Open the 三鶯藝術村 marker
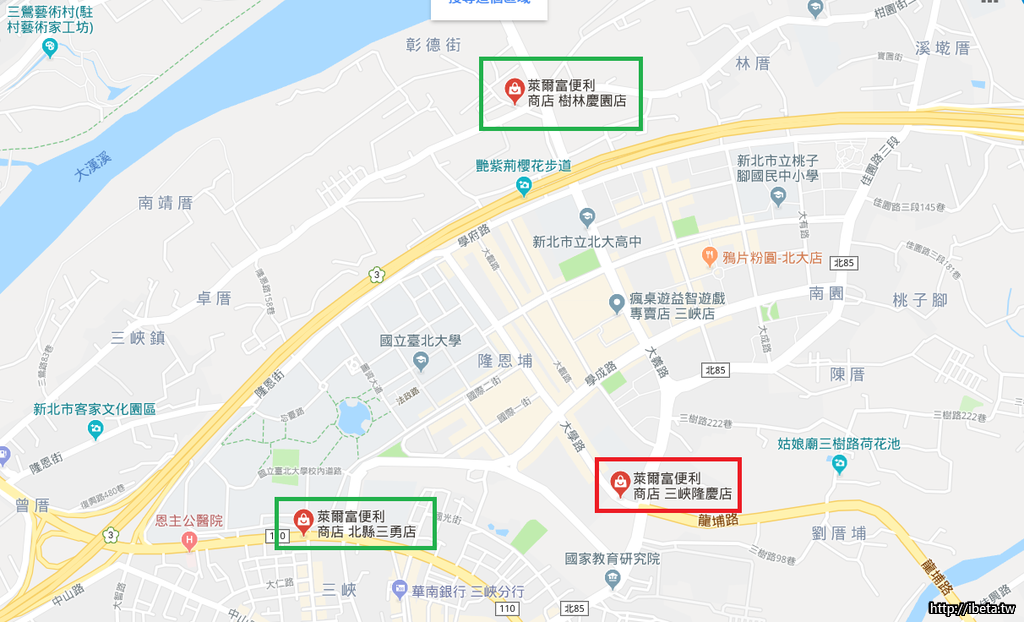This screenshot has width=1024, height=622. coord(50,49)
